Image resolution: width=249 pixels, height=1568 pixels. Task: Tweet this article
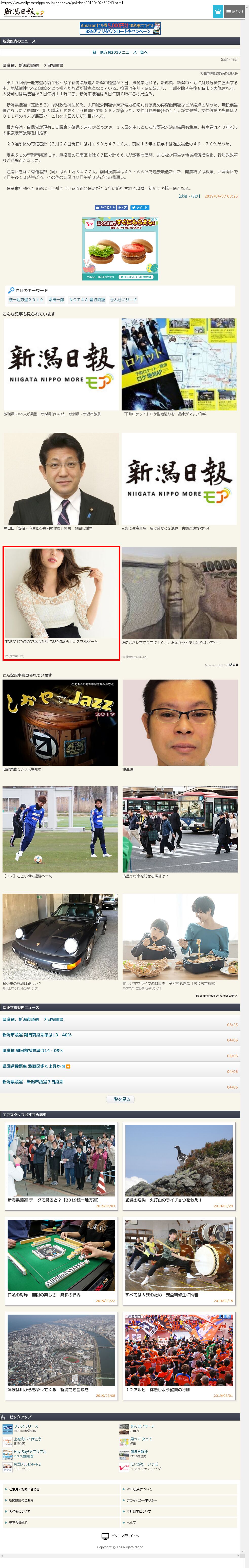pyautogui.click(x=140, y=208)
